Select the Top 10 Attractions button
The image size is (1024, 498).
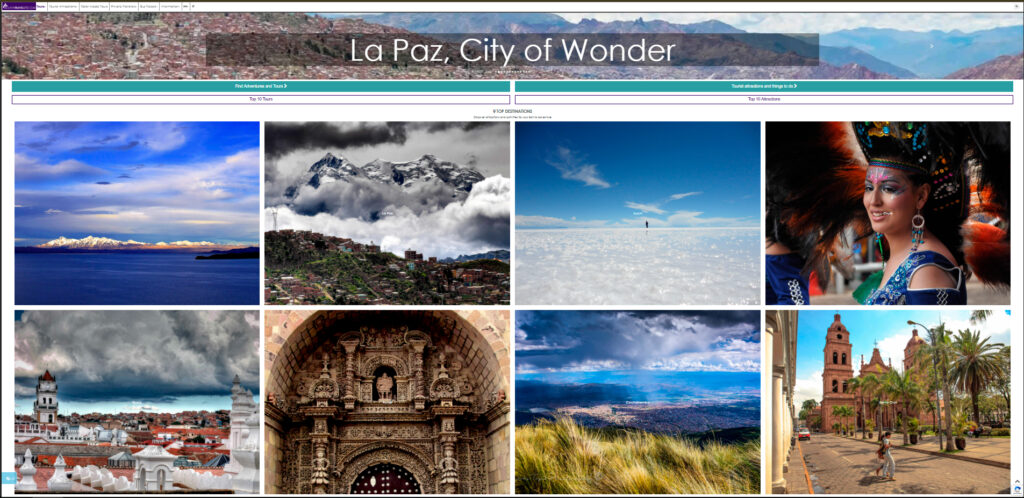[763, 99]
